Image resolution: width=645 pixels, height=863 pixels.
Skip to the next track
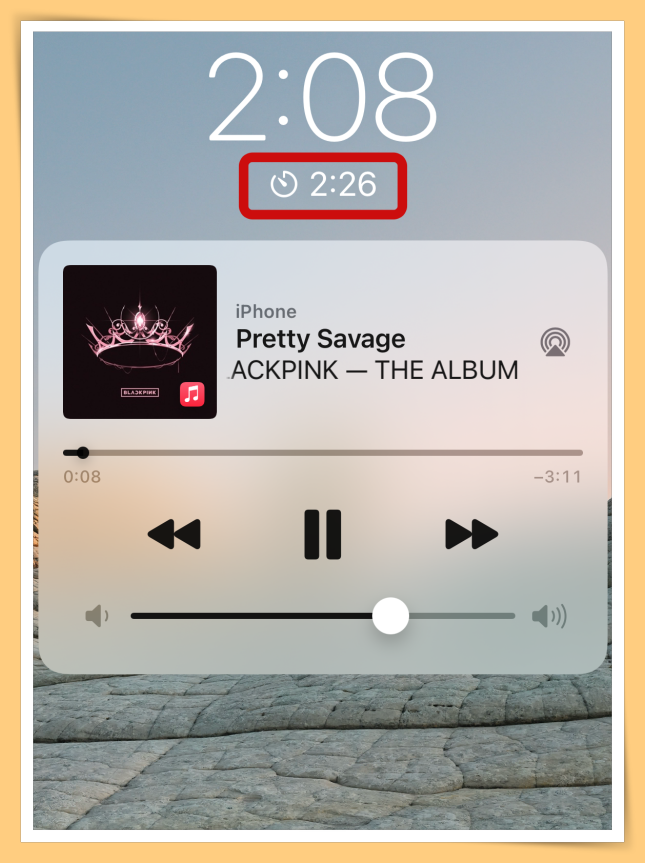(471, 534)
